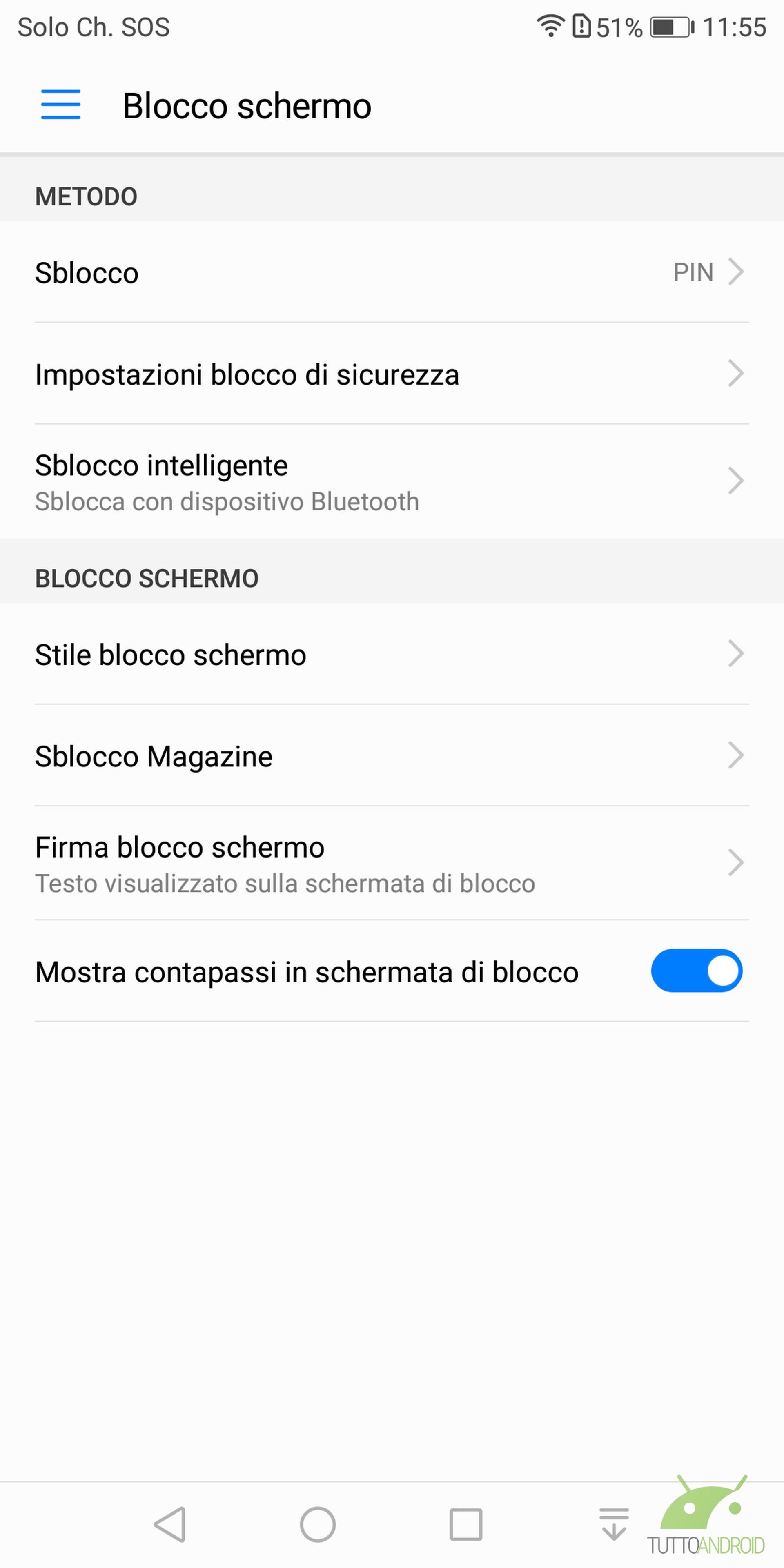Tap the system back button
Screen dimensions: 784x1568
(170, 1525)
